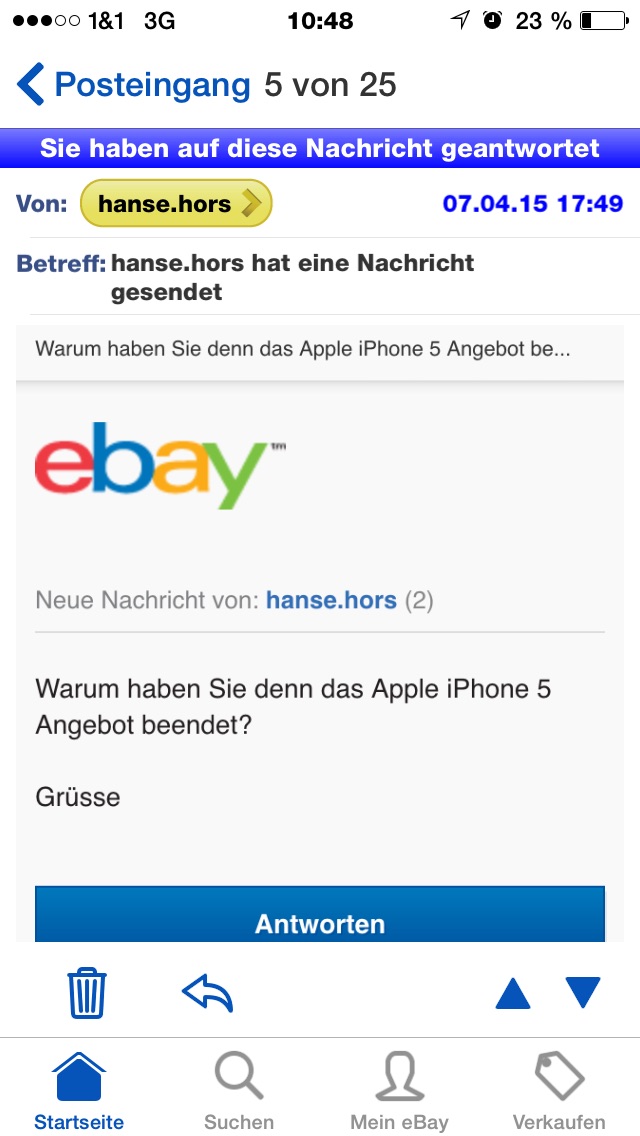Go back to Posteingang

(133, 85)
